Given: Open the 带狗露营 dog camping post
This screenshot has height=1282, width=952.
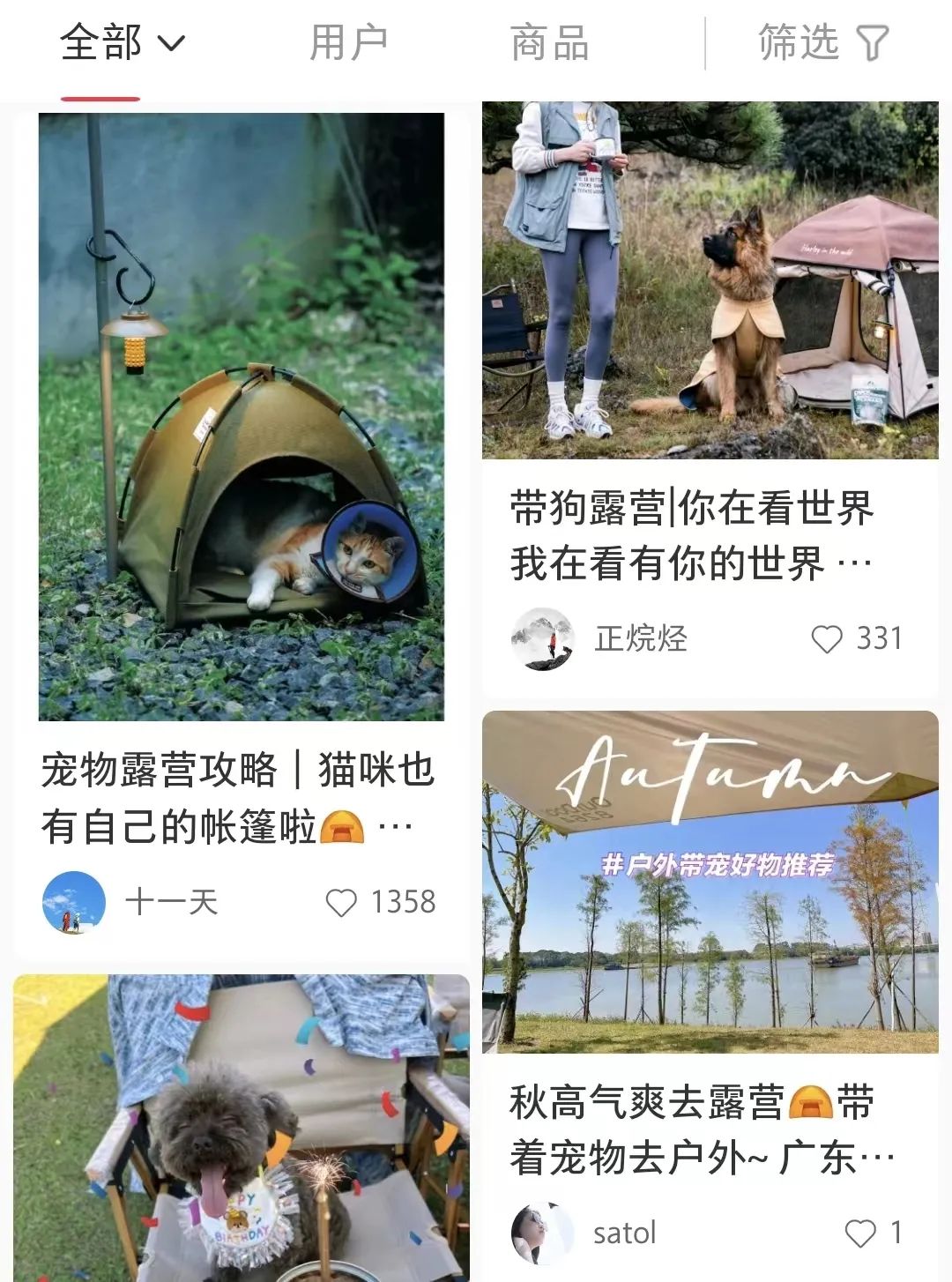Looking at the screenshot, I should click(710, 280).
